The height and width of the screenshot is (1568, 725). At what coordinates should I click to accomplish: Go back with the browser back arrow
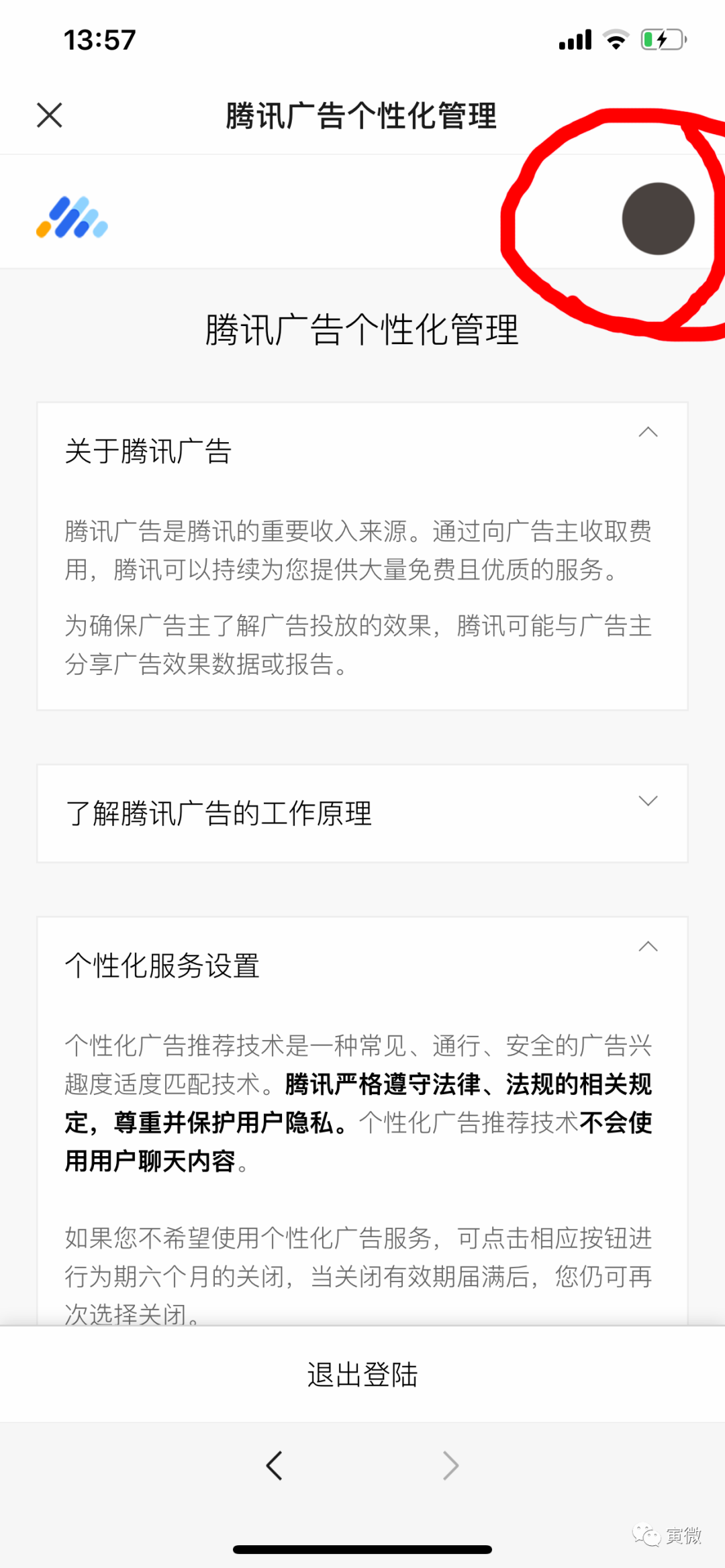coord(274,1466)
